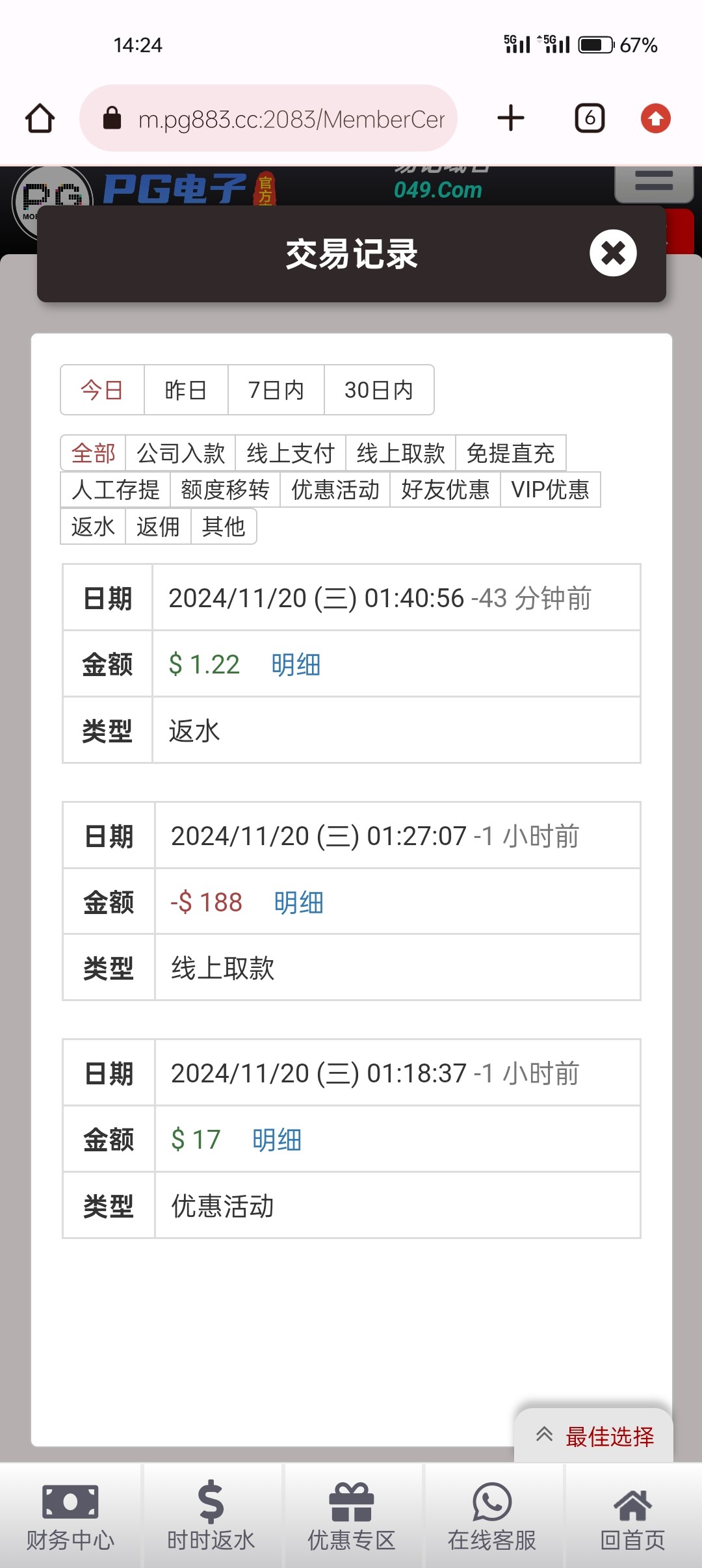The height and width of the screenshot is (1568, 702).
Task: Select the 7日内 date range
Action: tap(276, 390)
